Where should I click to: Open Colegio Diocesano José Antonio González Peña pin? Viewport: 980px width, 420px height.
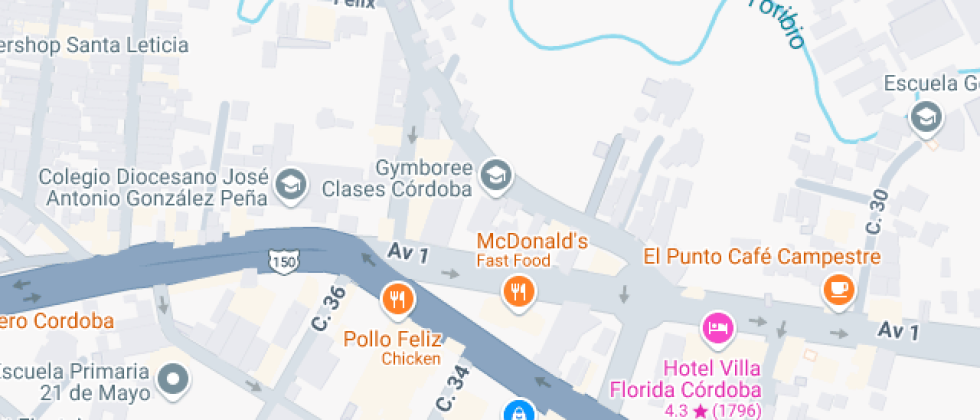291,186
